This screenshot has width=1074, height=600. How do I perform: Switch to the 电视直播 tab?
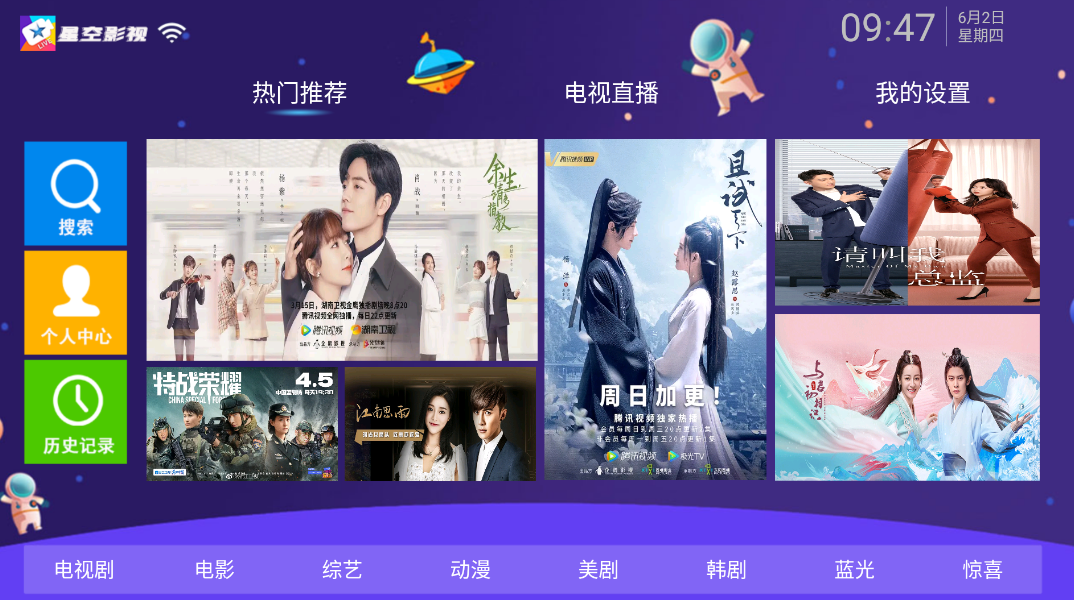(611, 93)
